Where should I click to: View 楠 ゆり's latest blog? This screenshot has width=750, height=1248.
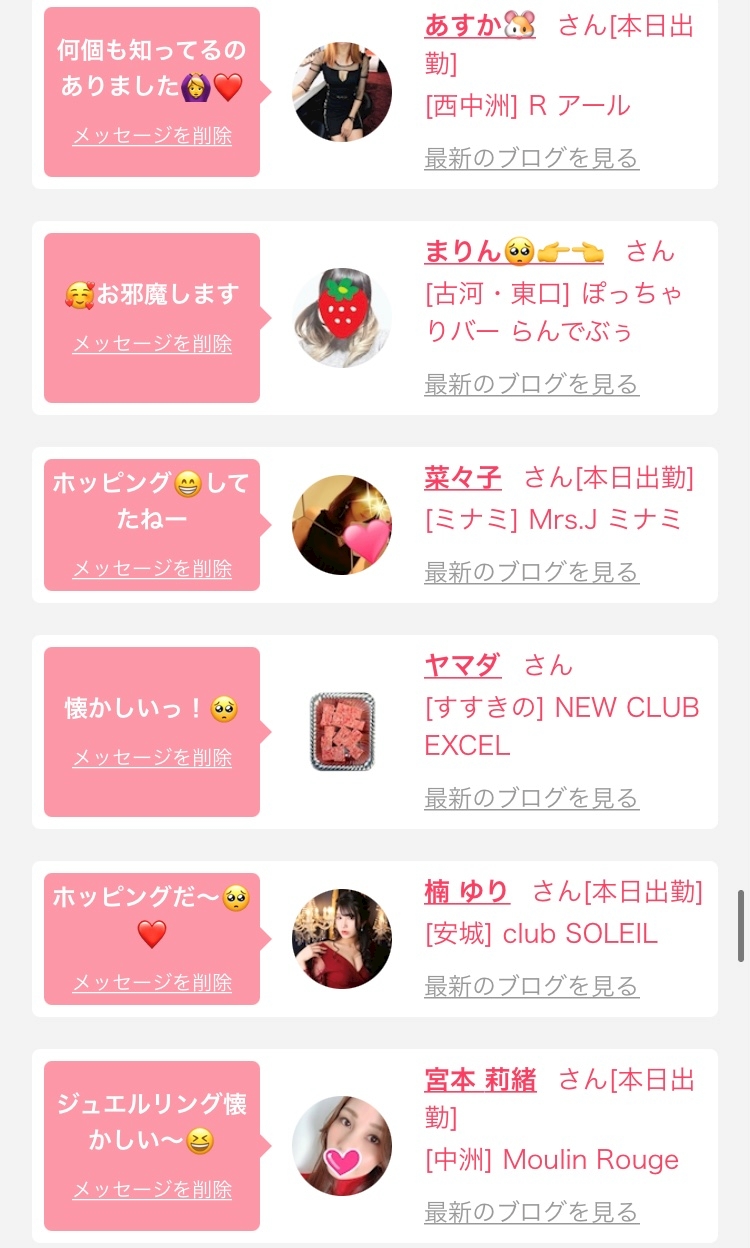tap(531, 986)
